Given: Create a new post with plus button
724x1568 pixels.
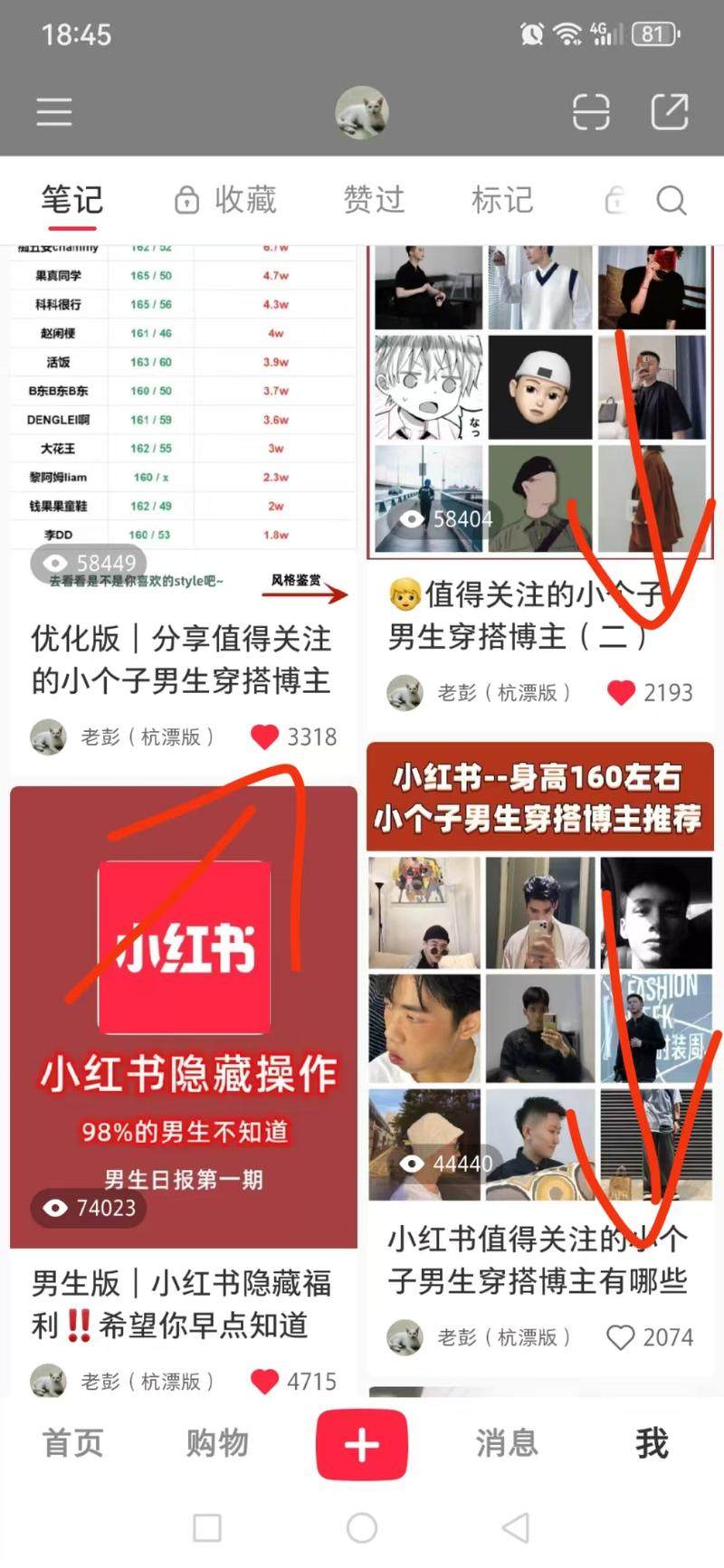Looking at the screenshot, I should click(361, 1444).
